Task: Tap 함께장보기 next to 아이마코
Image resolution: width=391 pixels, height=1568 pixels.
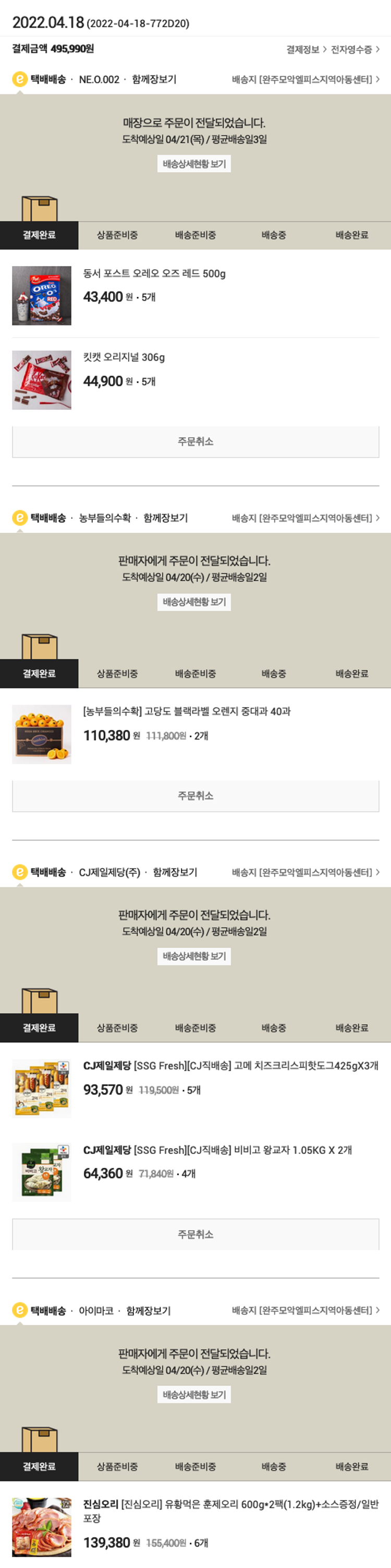Action: [x=148, y=1311]
